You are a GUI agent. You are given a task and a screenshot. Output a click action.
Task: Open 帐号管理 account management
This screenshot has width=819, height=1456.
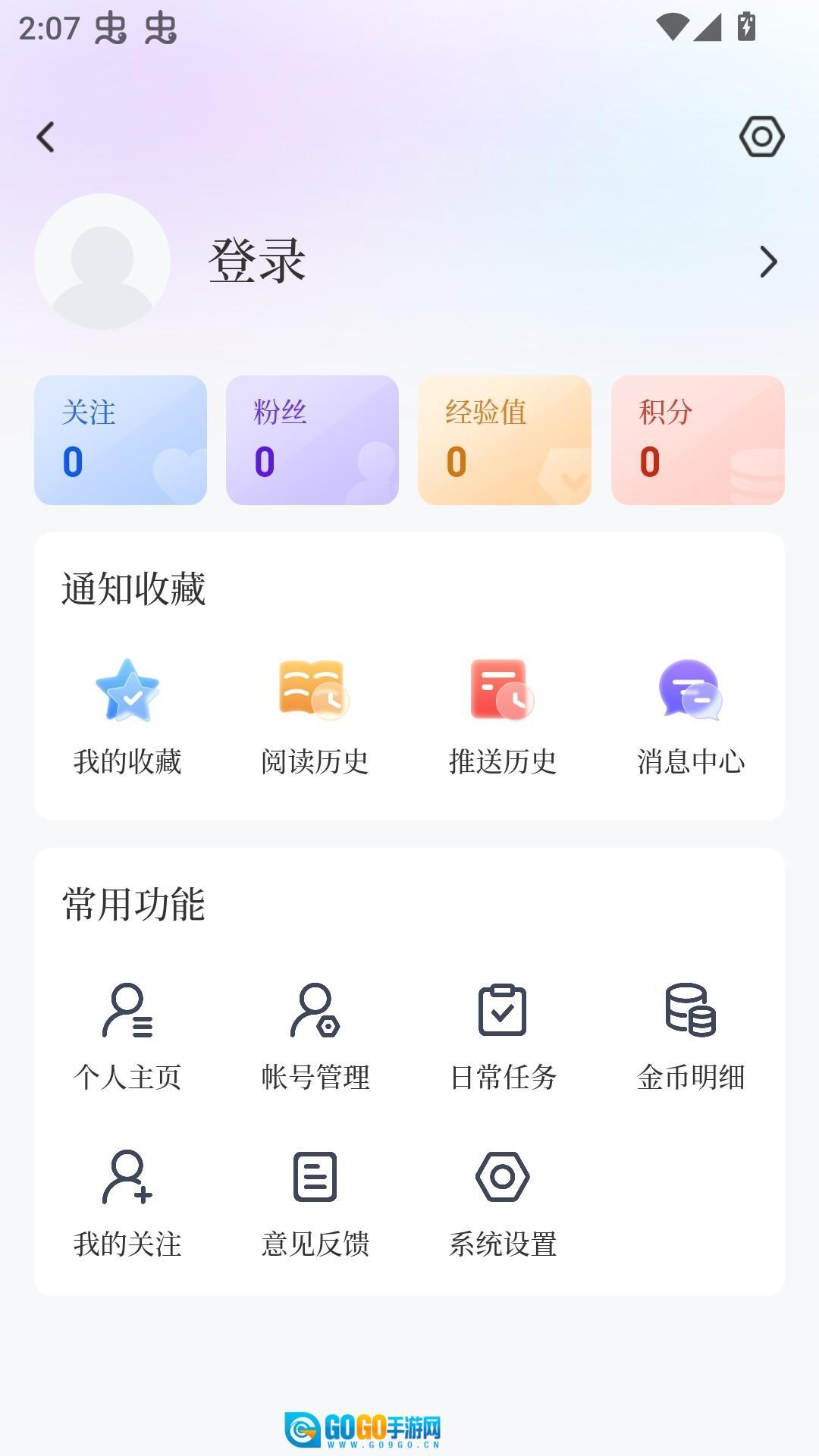pyautogui.click(x=315, y=1035)
